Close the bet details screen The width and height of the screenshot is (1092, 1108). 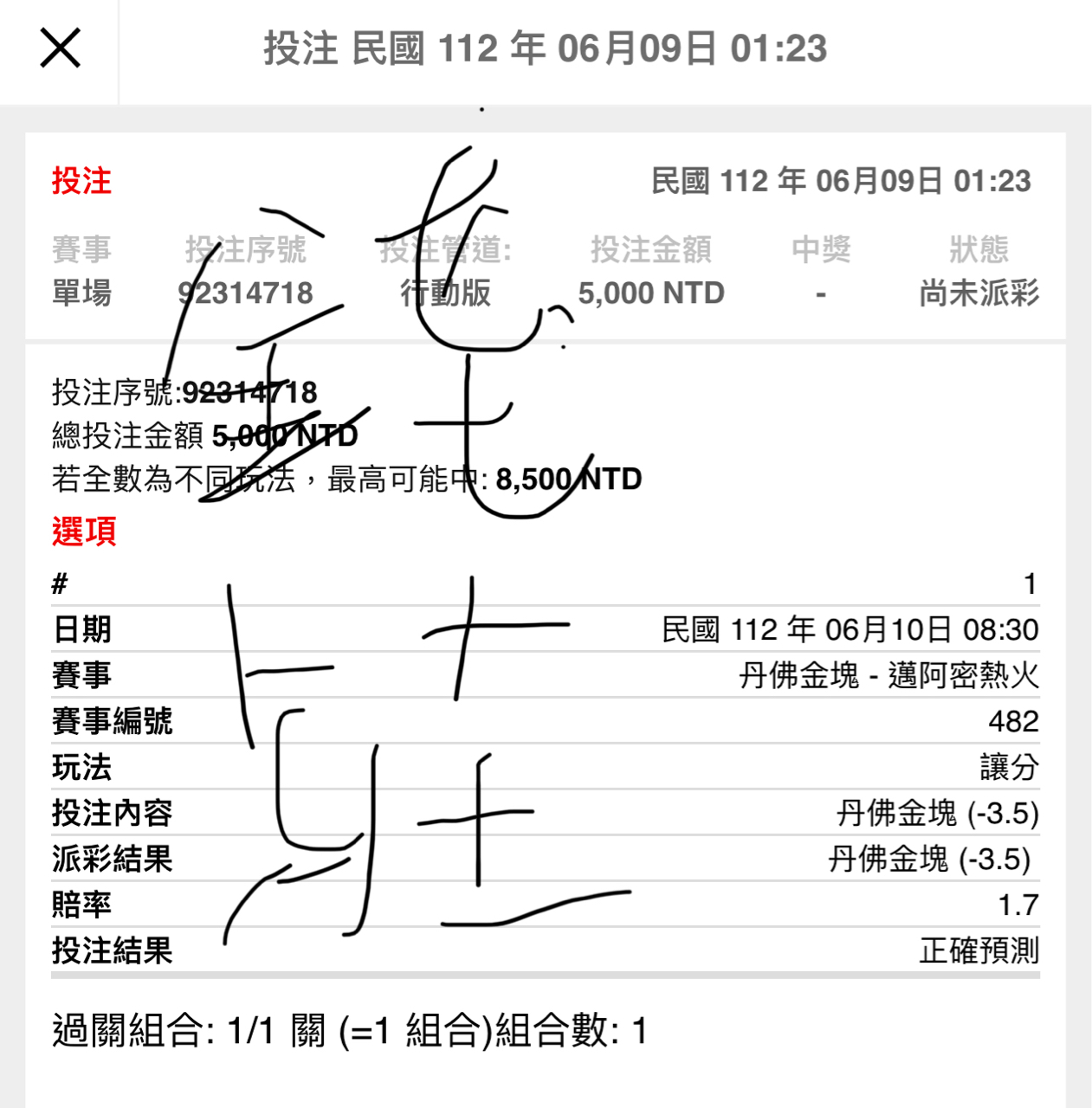[x=60, y=48]
